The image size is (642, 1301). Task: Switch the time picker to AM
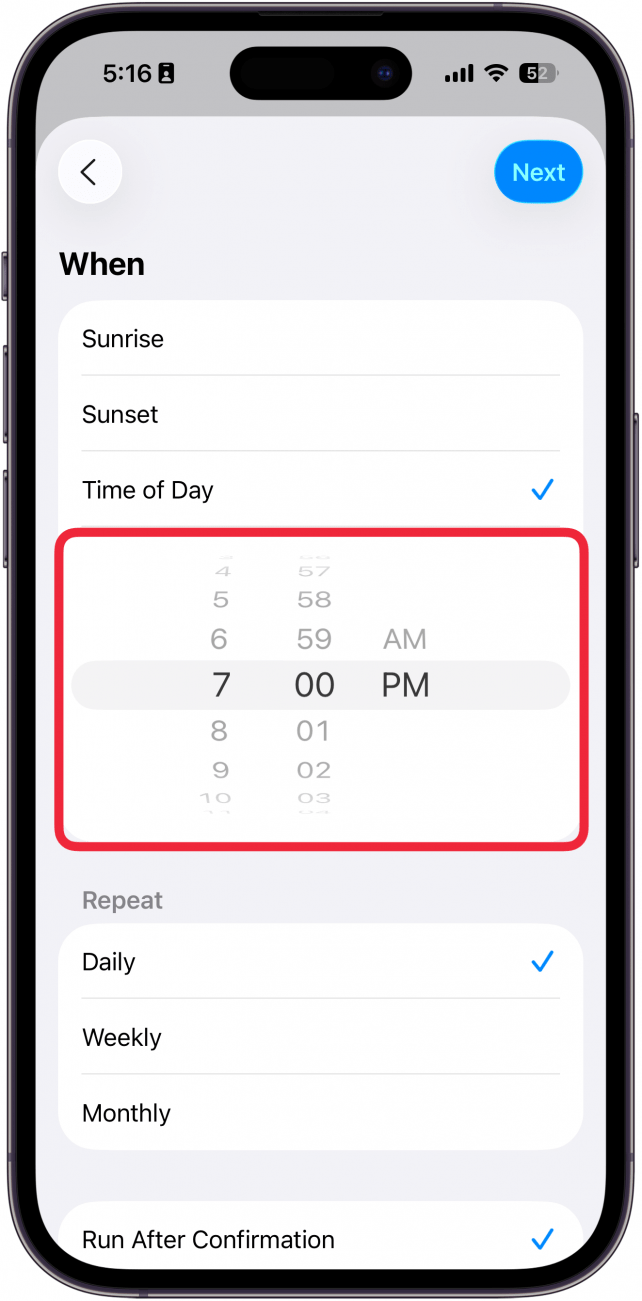(x=405, y=639)
